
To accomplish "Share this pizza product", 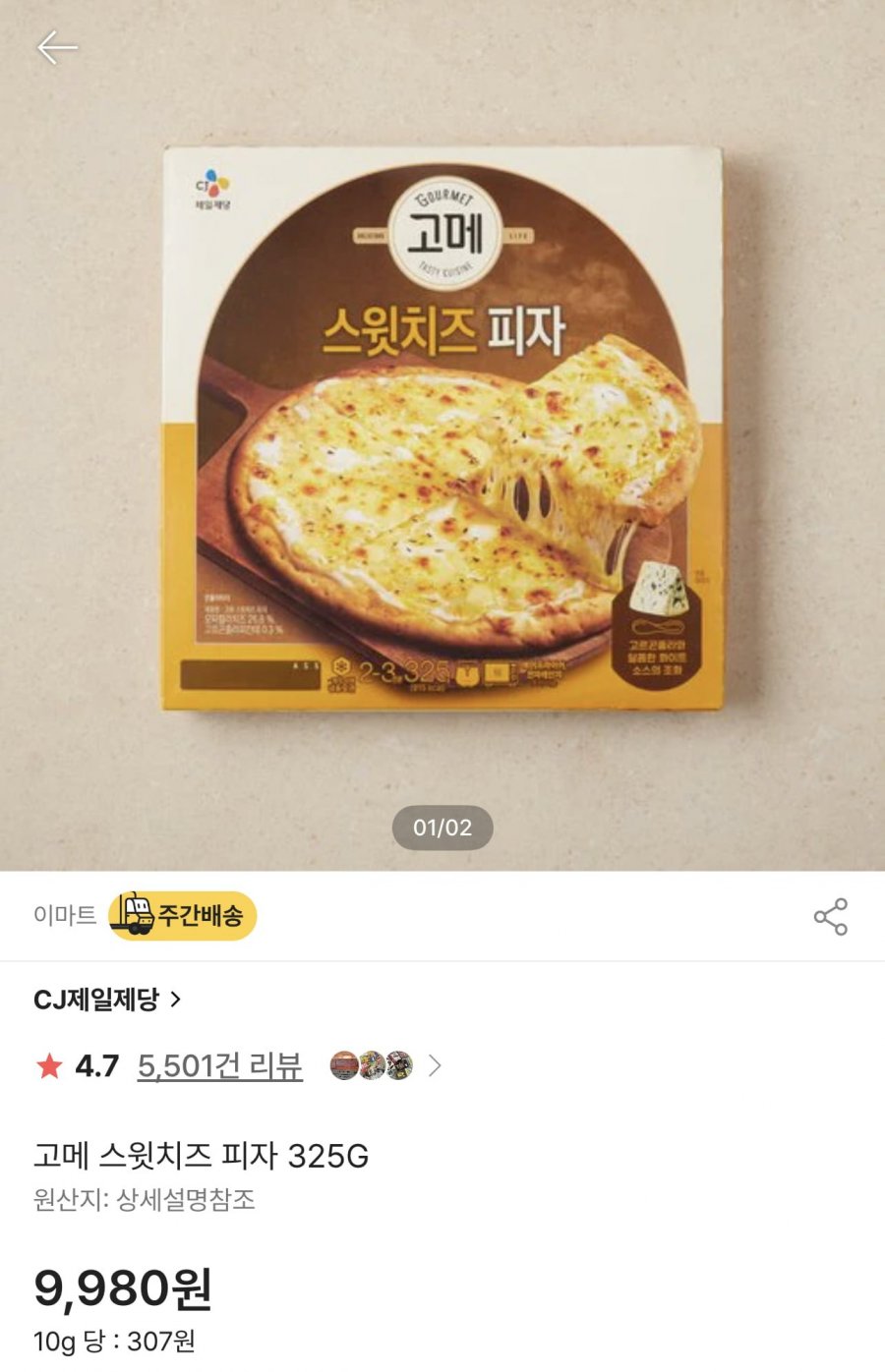I will (830, 916).
